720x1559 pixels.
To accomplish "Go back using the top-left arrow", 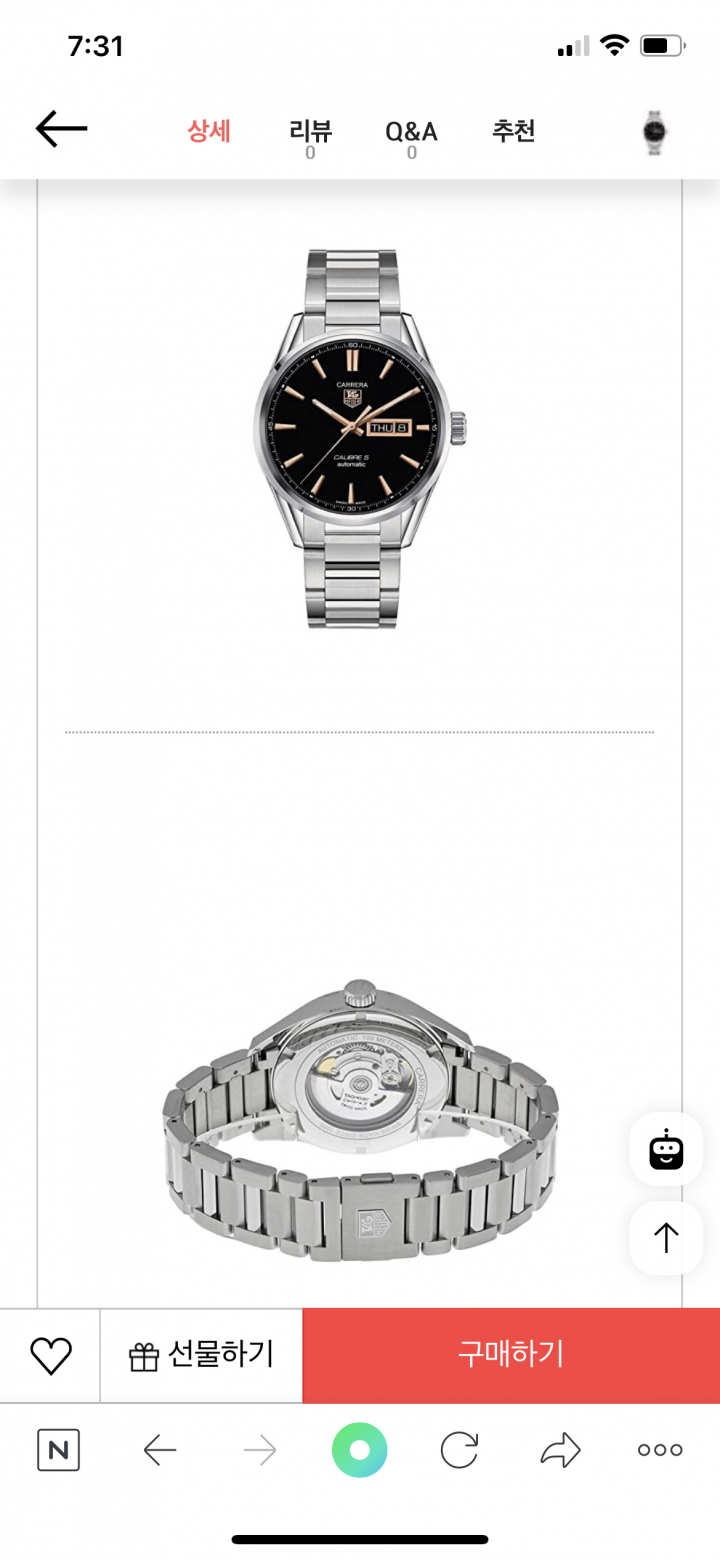I will tap(62, 129).
